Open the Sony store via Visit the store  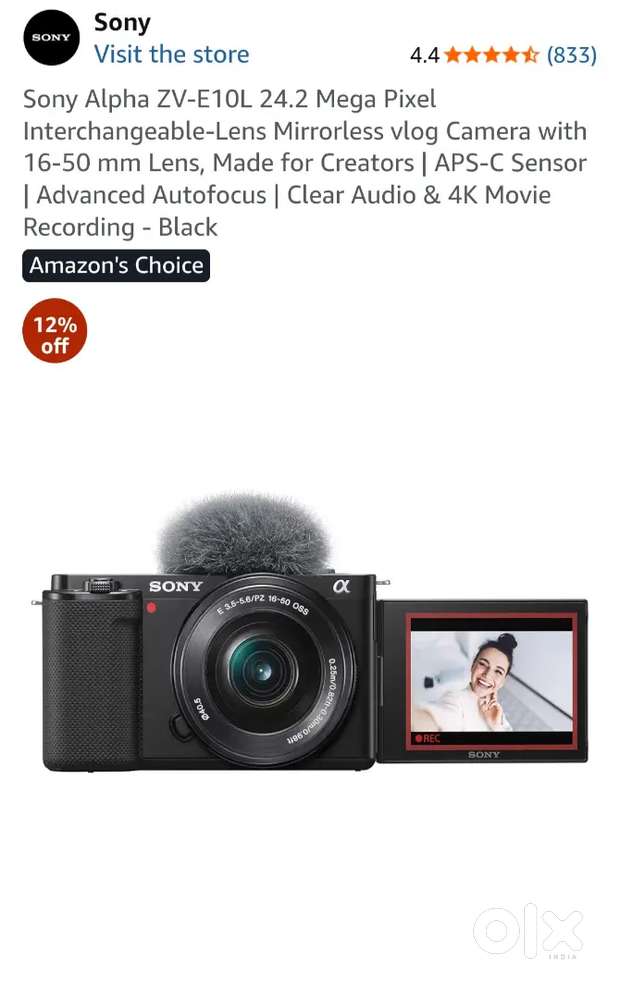click(171, 54)
